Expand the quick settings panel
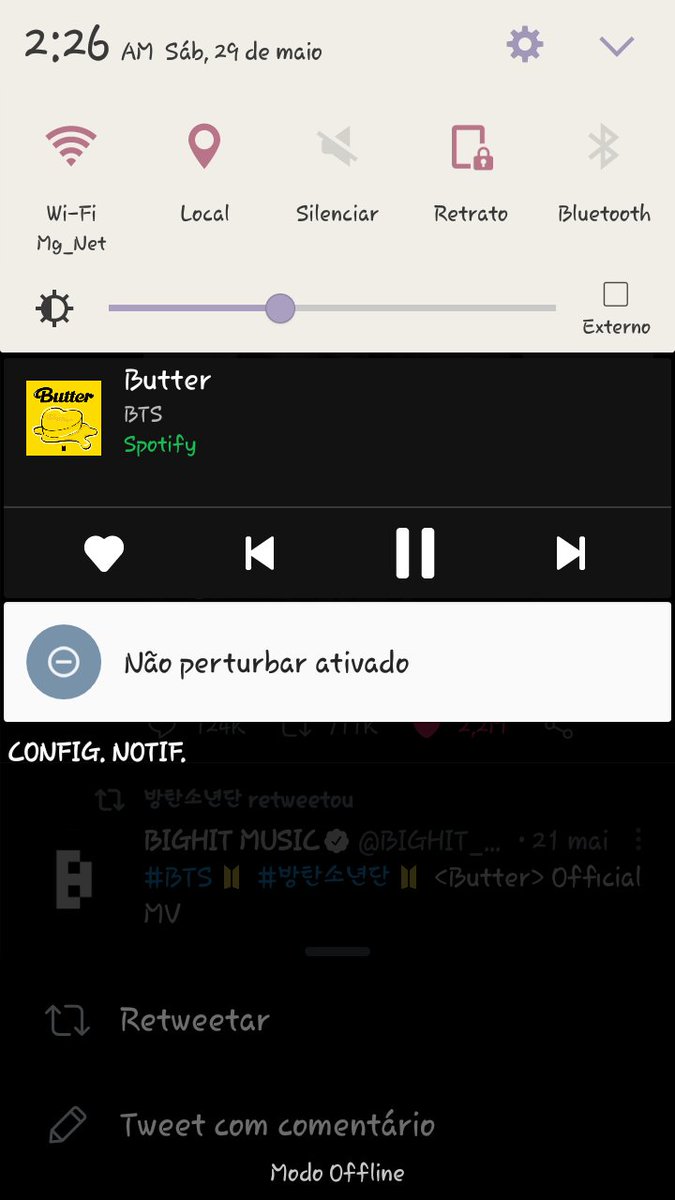675x1200 pixels. coord(616,45)
